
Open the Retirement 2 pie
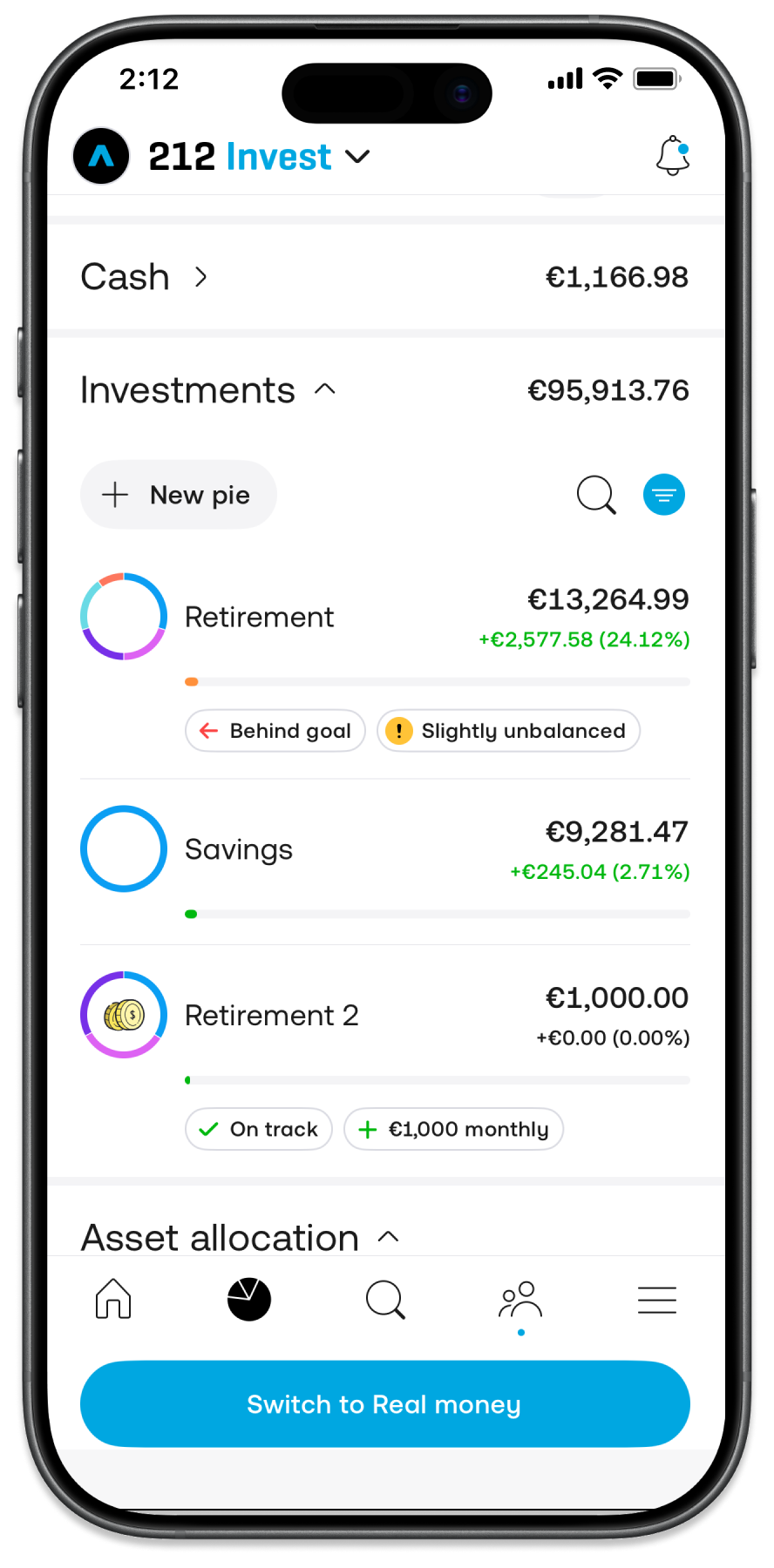point(271,1015)
